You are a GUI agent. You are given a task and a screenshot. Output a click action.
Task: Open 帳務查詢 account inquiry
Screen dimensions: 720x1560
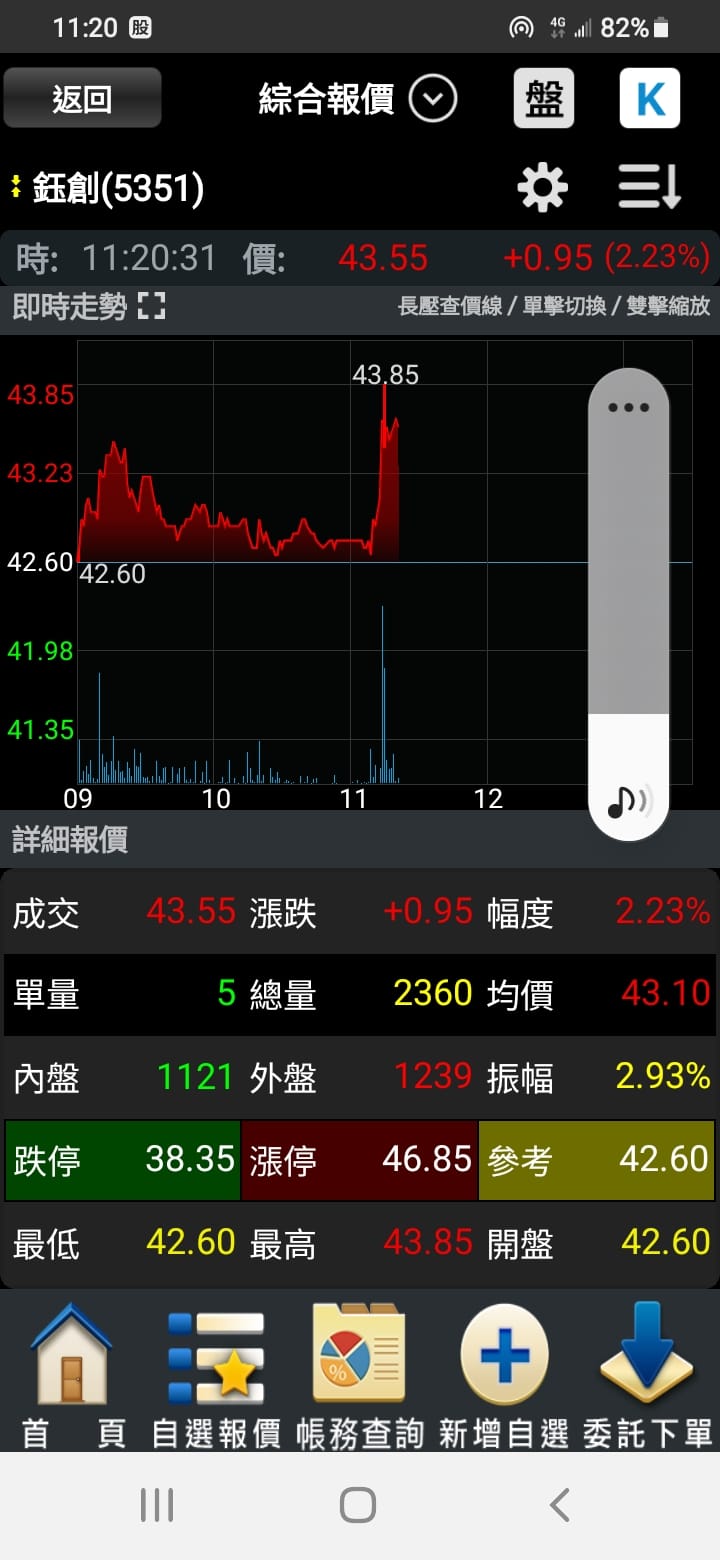point(359,1375)
